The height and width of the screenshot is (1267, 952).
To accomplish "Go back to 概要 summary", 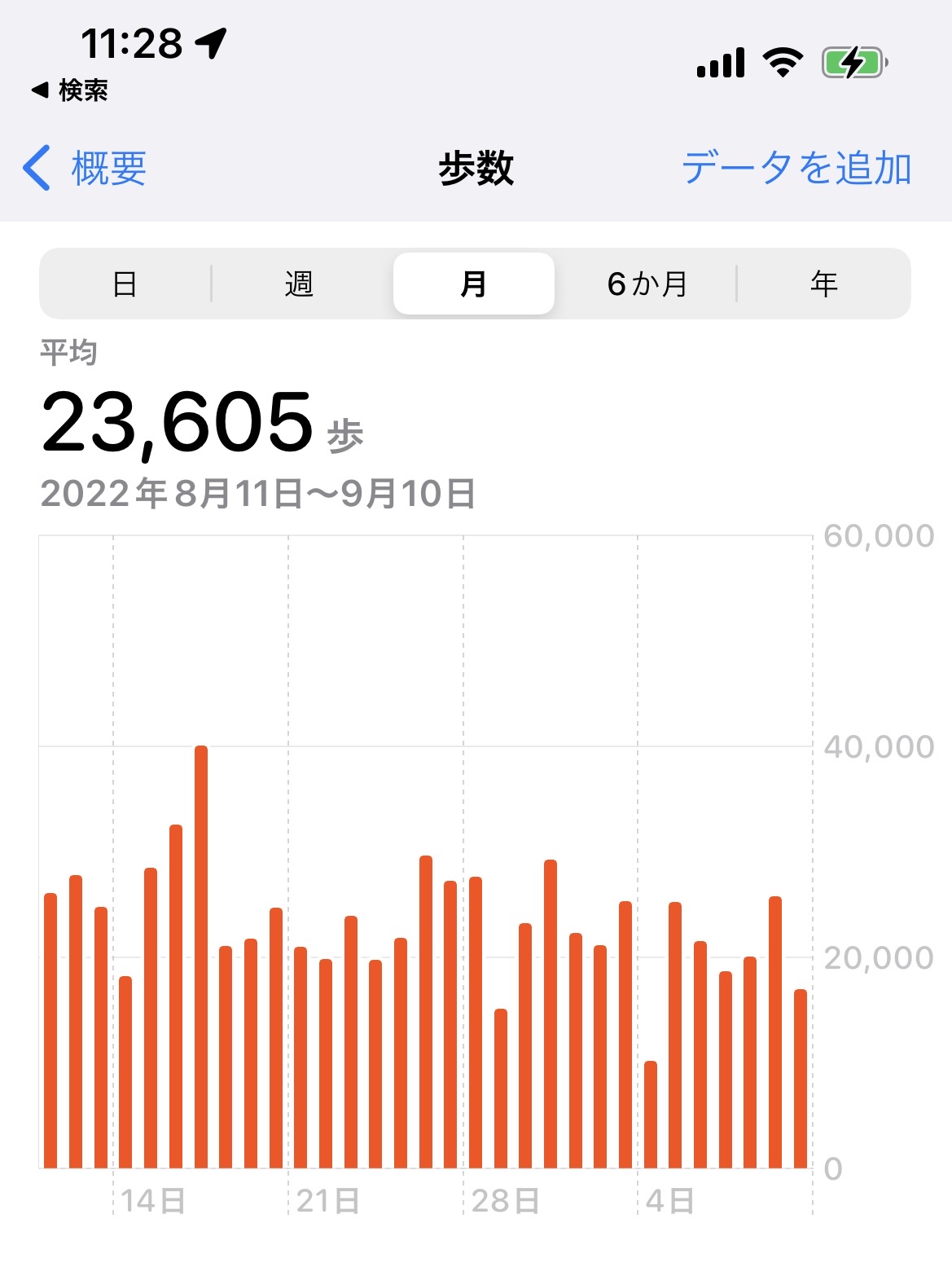I will [x=85, y=169].
